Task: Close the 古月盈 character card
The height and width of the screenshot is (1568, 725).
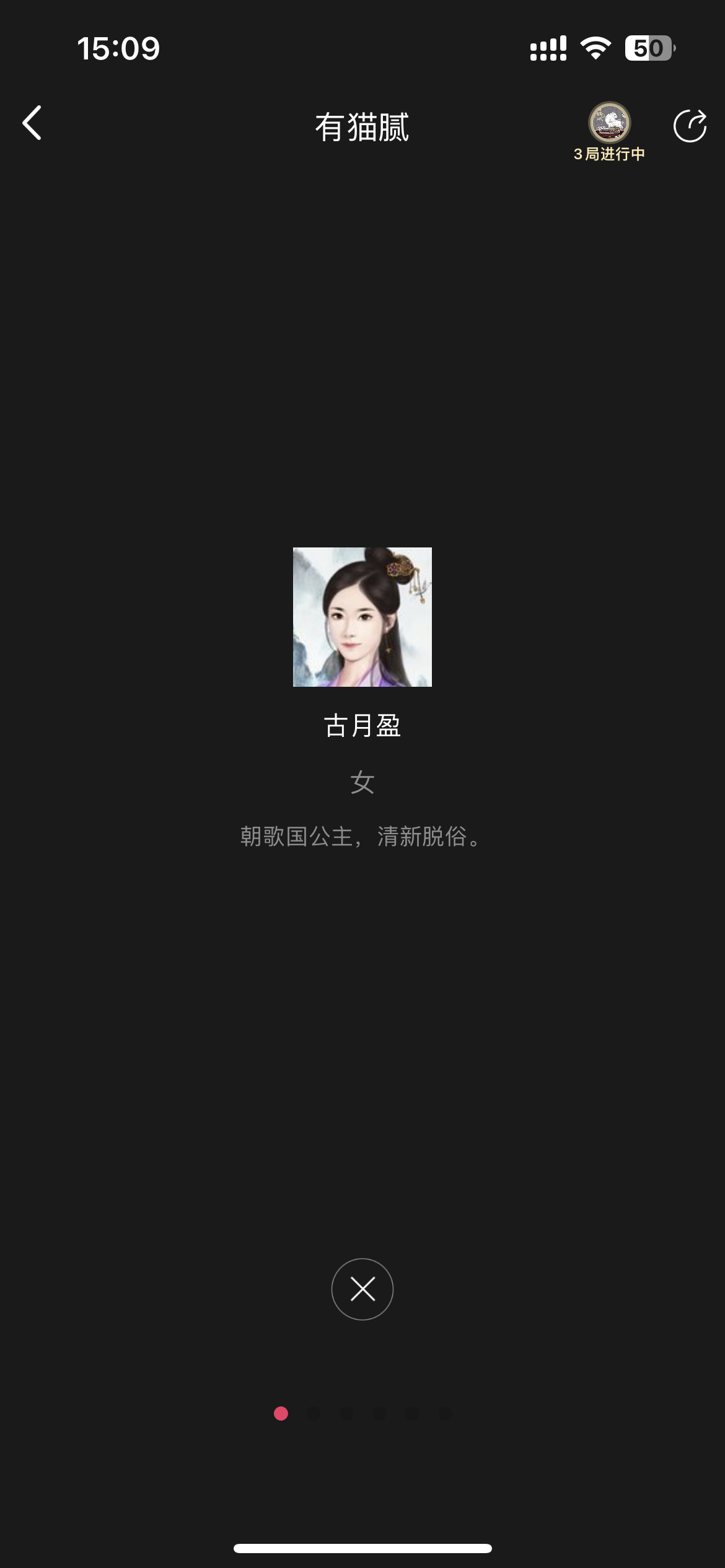Action: click(x=362, y=1289)
